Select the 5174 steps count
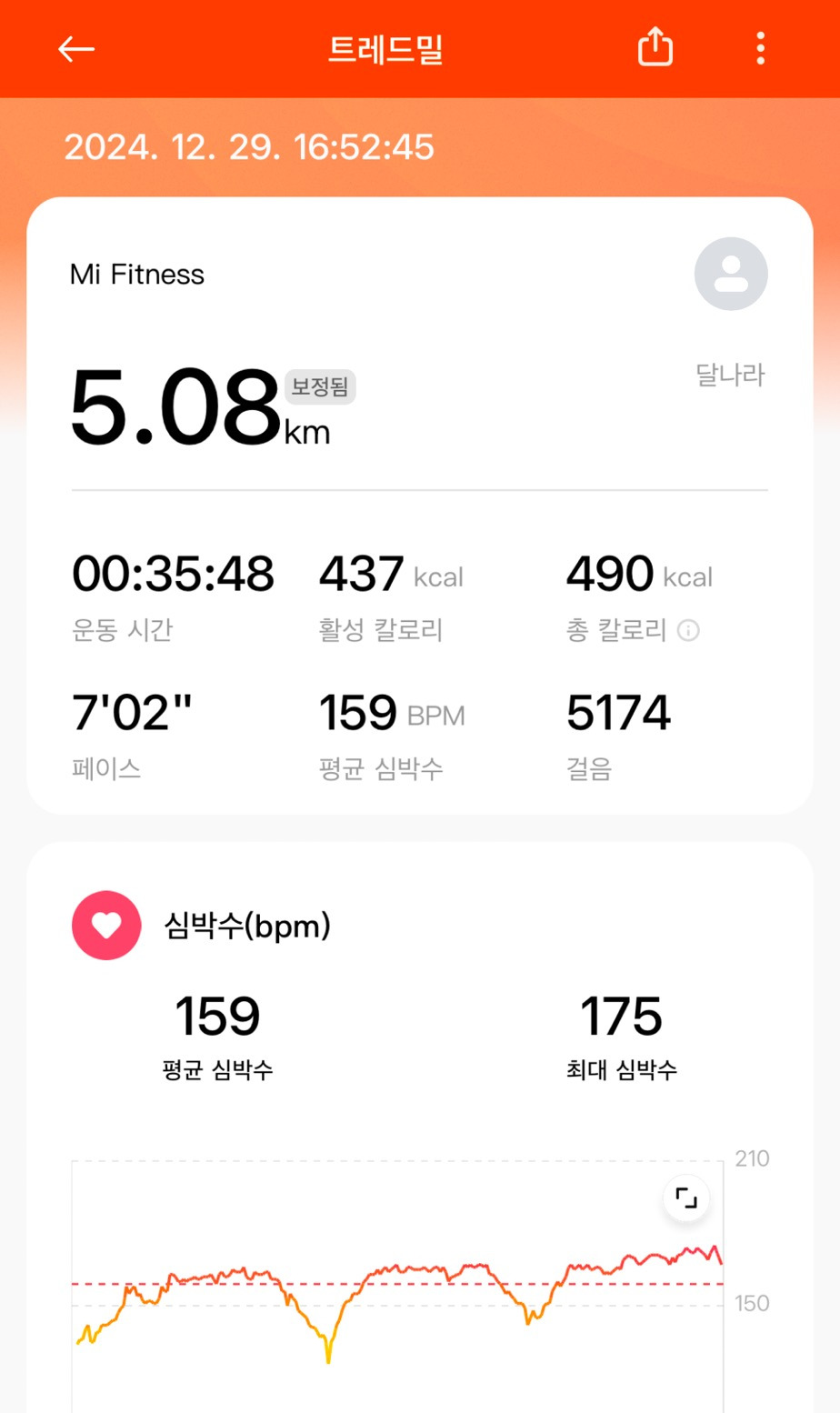The width and height of the screenshot is (840, 1413). pos(618,712)
